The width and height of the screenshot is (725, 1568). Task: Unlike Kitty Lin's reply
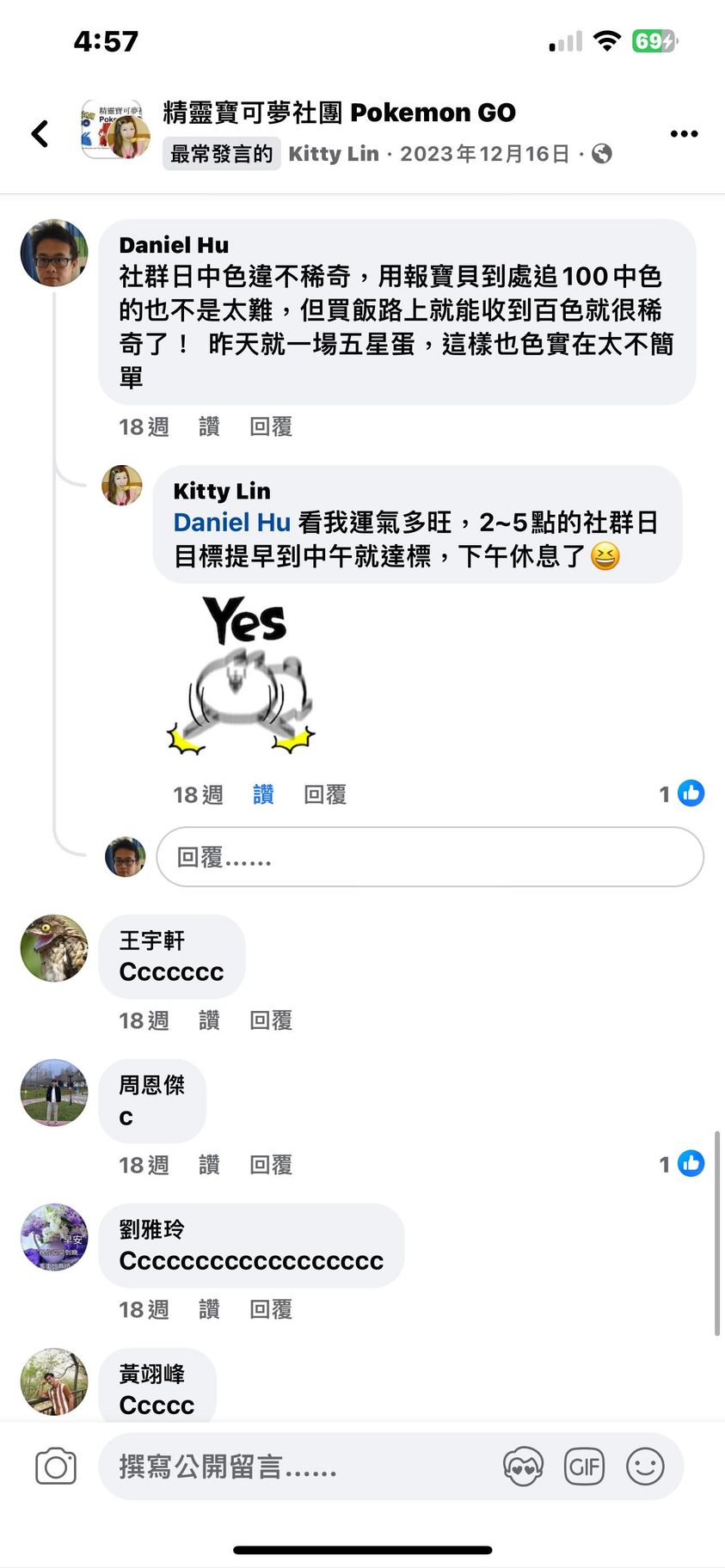click(x=263, y=794)
